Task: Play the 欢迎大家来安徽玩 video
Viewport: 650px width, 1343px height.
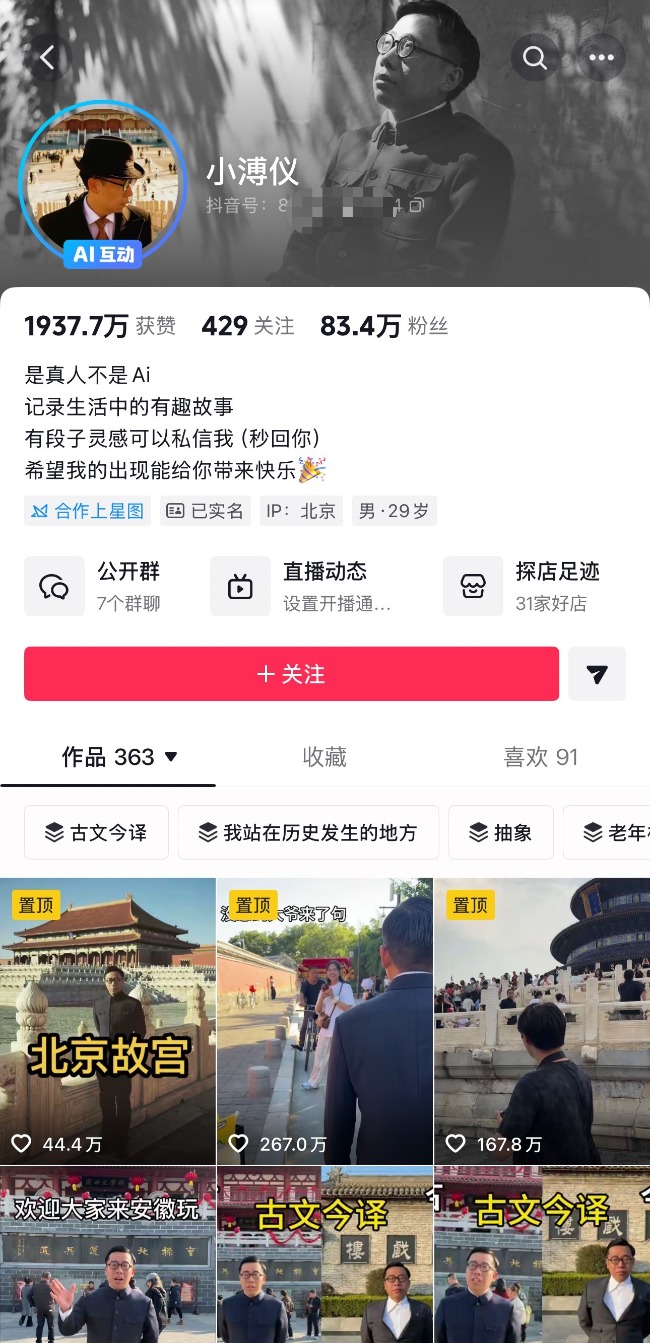Action: click(x=108, y=1255)
